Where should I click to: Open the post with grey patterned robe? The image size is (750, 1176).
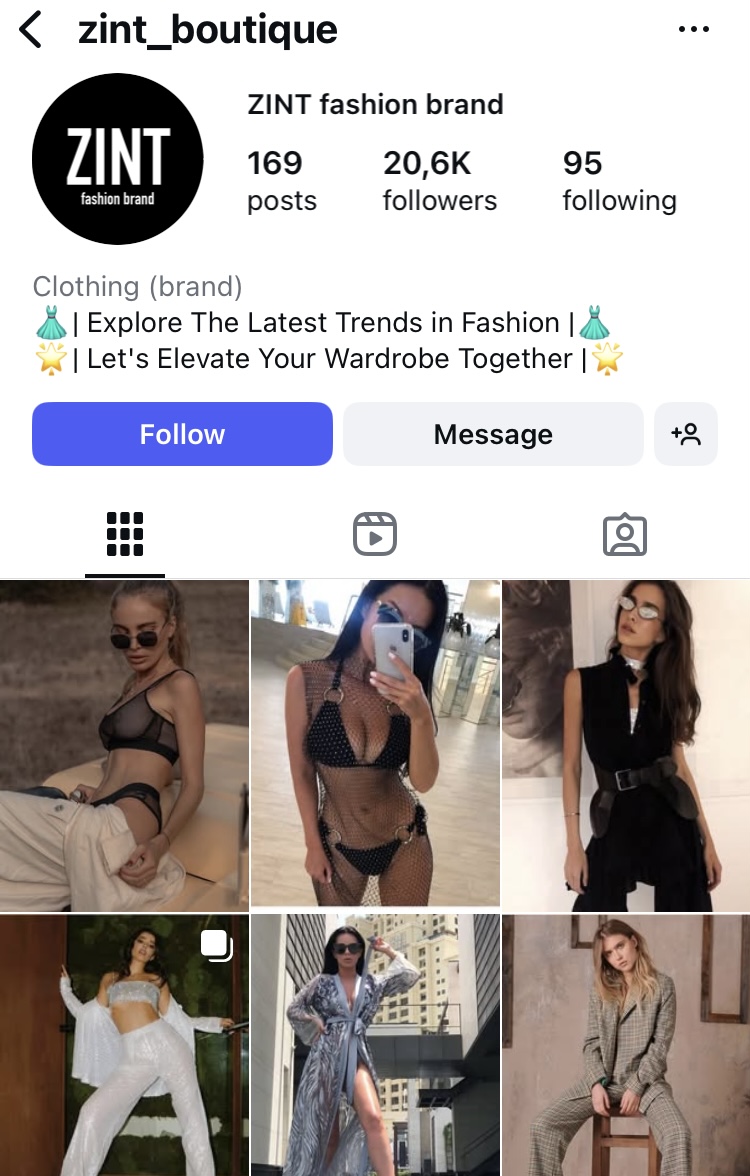tap(375, 1045)
